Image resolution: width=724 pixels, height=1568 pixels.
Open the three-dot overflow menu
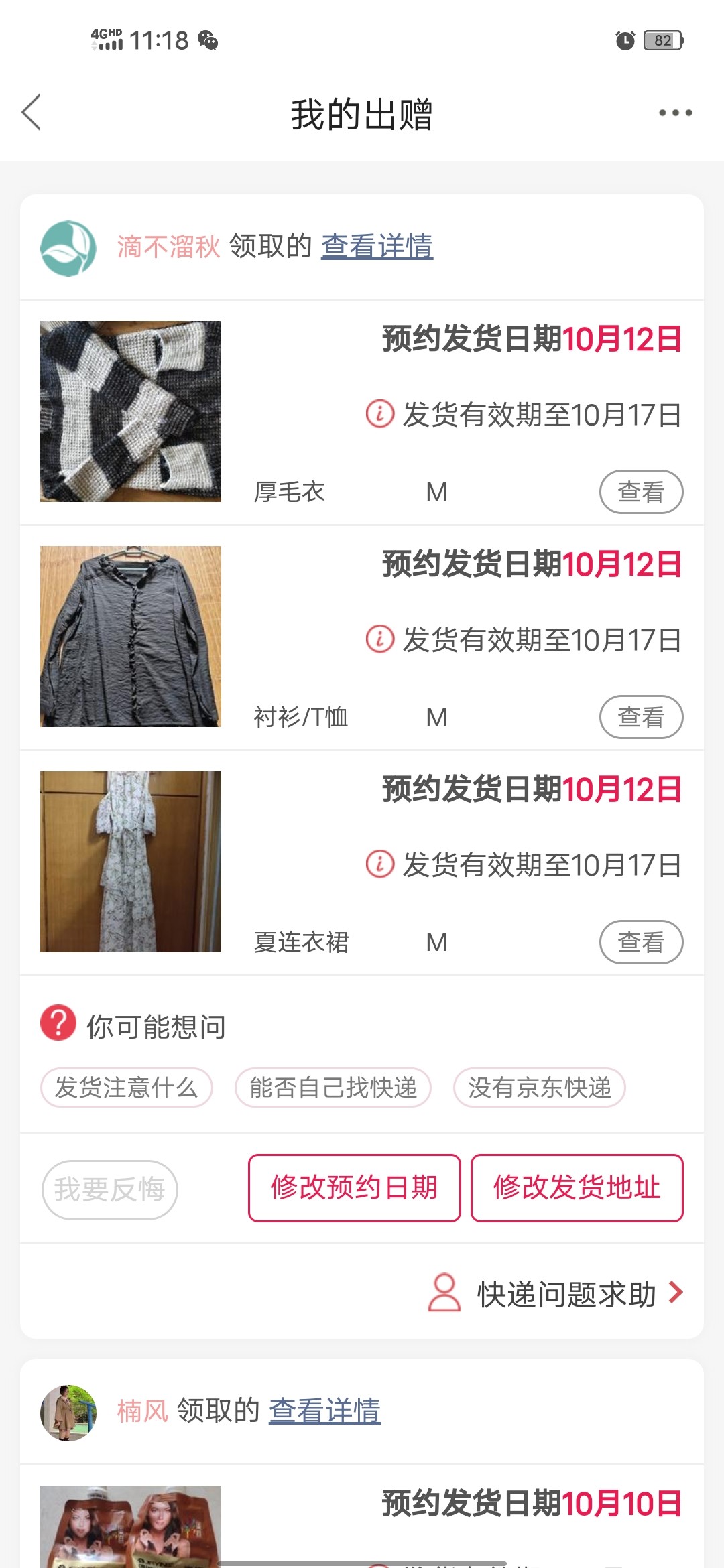pyautogui.click(x=674, y=113)
